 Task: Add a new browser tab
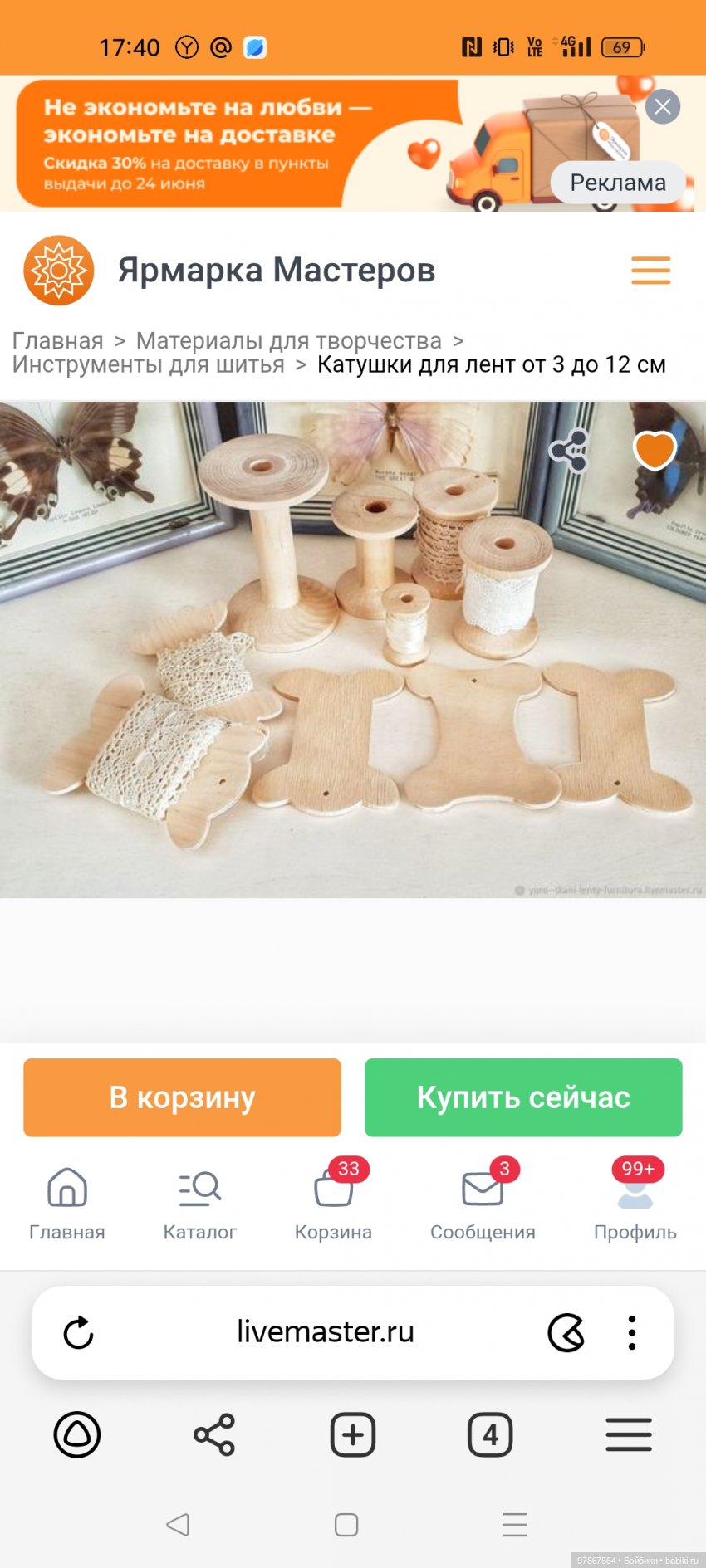[x=353, y=1434]
